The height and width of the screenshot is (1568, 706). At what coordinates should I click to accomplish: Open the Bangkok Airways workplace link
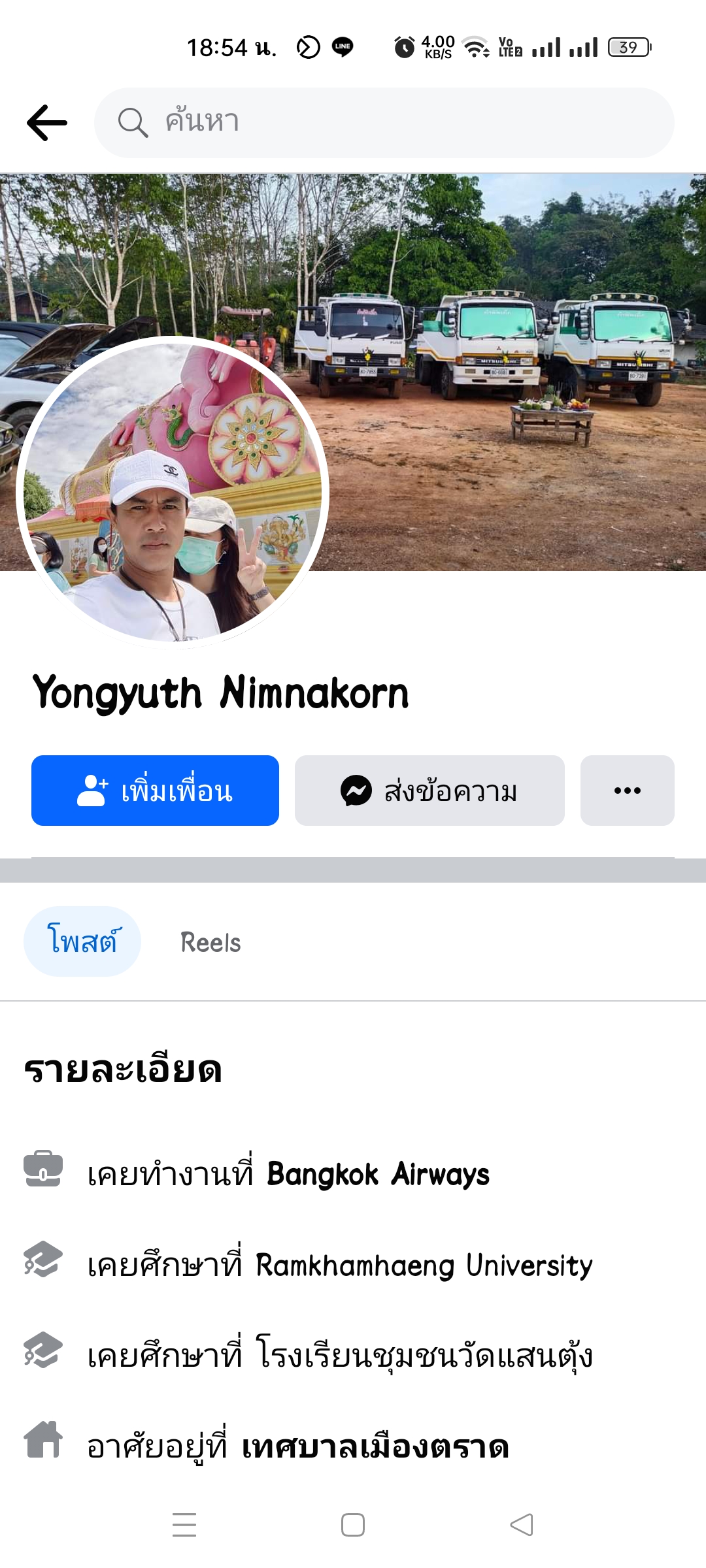tap(378, 1175)
